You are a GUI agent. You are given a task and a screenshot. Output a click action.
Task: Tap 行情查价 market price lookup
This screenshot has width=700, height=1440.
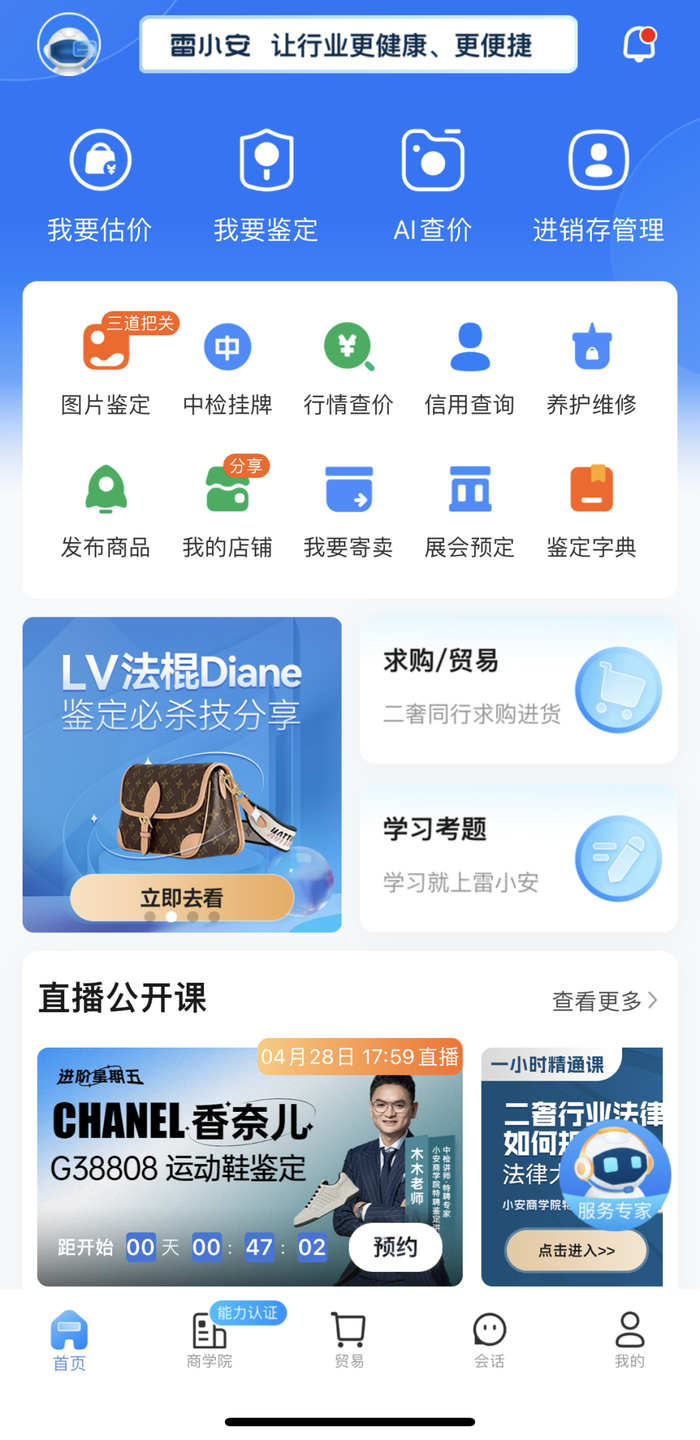point(348,367)
